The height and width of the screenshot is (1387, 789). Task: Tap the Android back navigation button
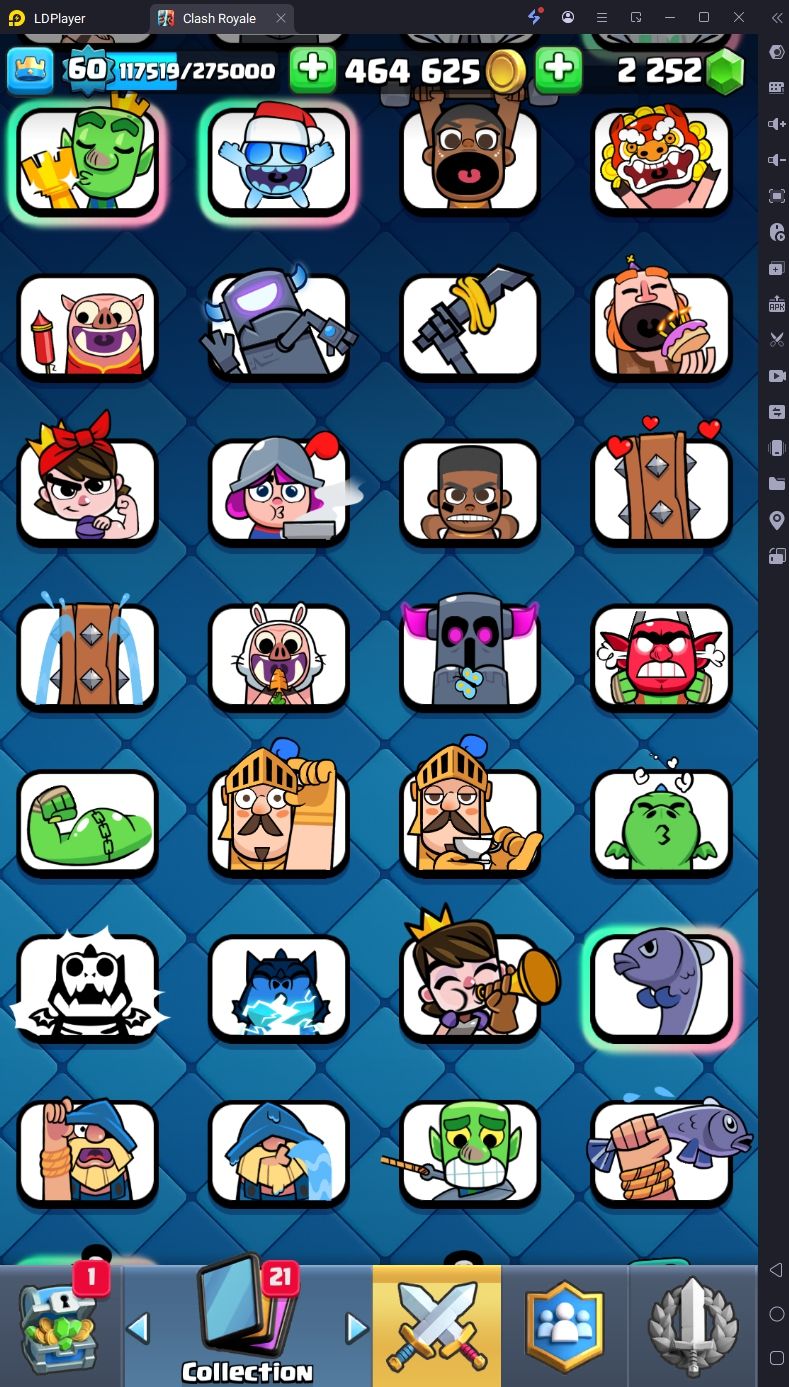click(x=776, y=1270)
